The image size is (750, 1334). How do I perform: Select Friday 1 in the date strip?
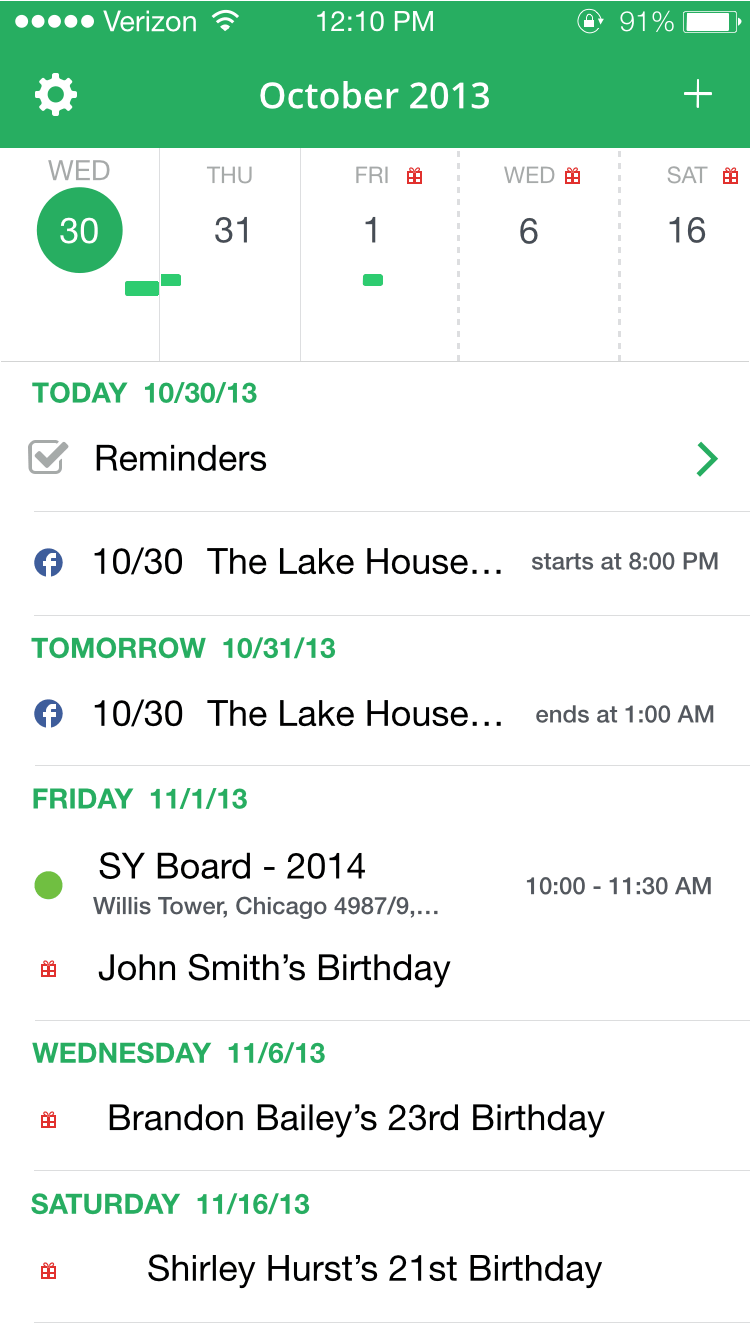pos(372,231)
